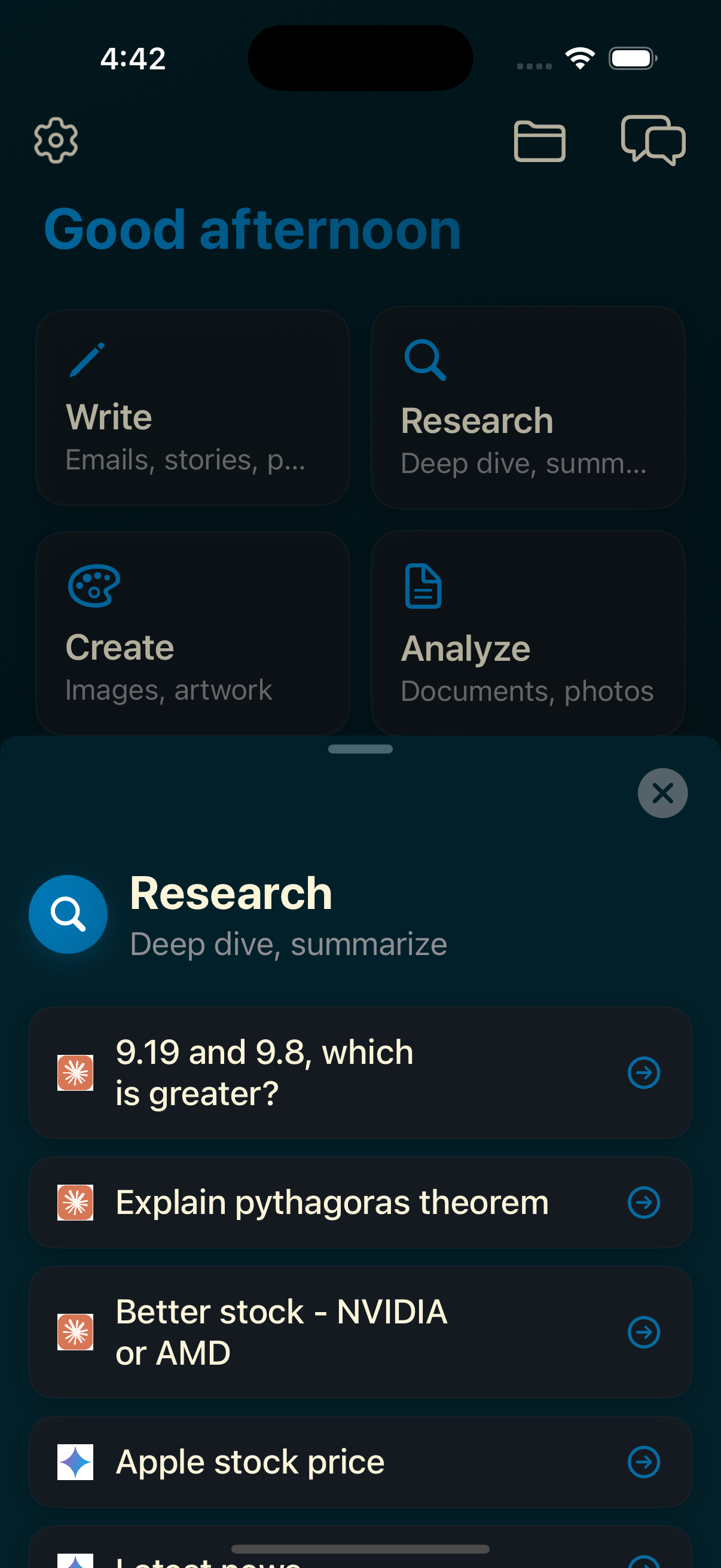Open the projects folder icon
Image resolution: width=721 pixels, height=1568 pixels.
[539, 141]
